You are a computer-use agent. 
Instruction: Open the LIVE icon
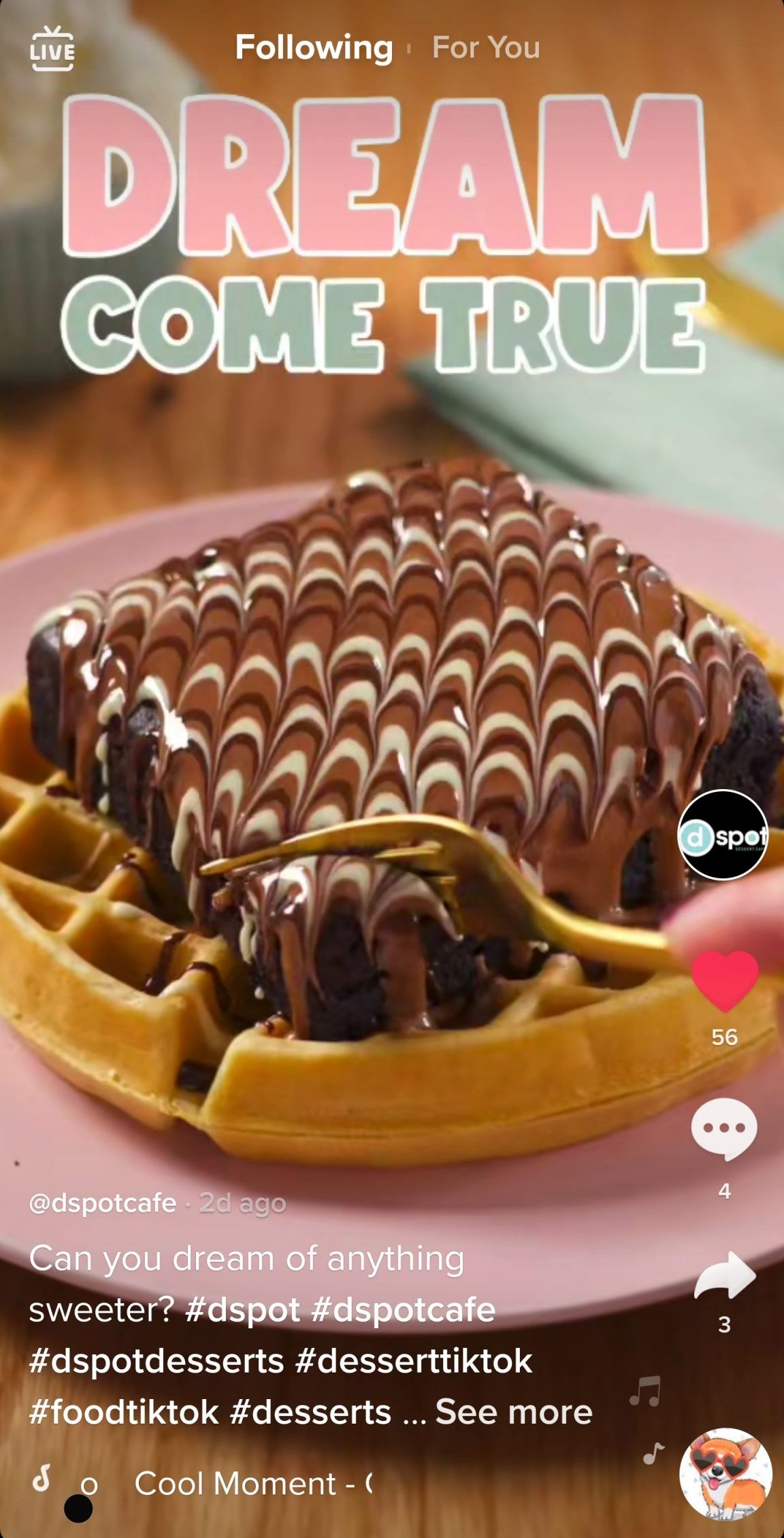52,48
